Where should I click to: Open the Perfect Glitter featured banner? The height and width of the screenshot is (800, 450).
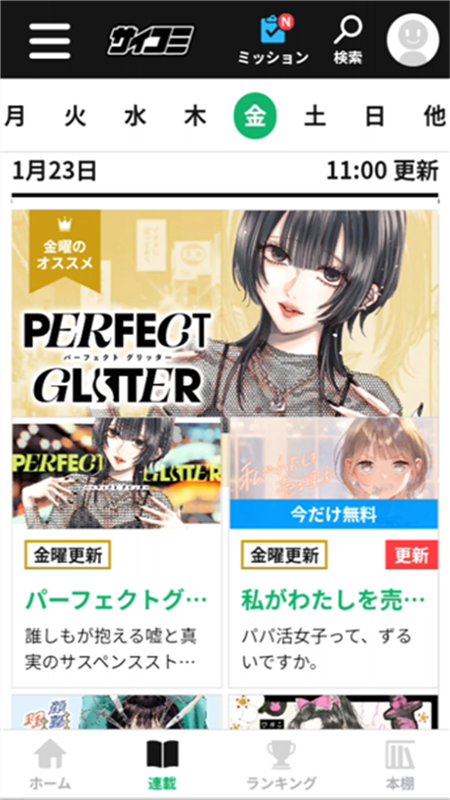[x=225, y=313]
